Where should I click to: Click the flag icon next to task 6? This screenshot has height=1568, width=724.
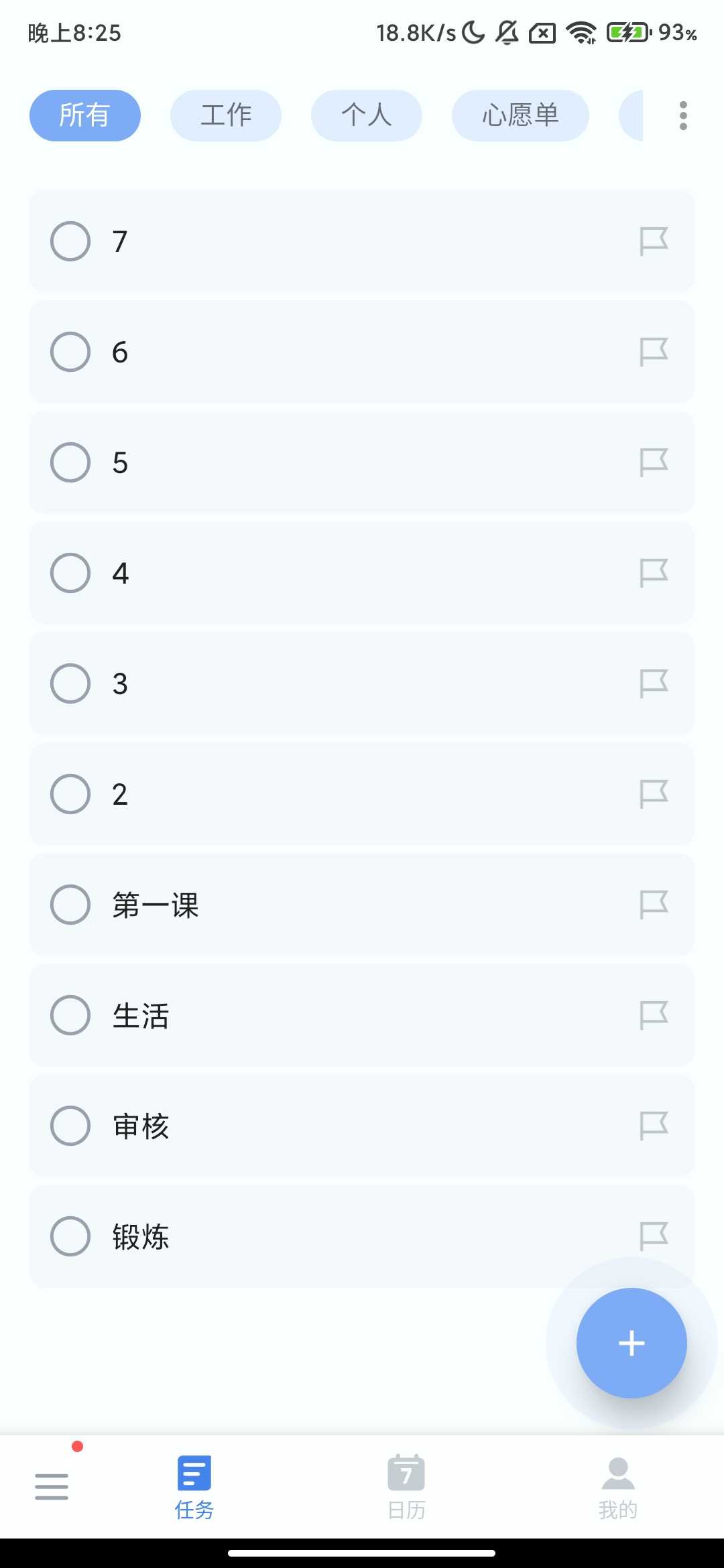(654, 351)
